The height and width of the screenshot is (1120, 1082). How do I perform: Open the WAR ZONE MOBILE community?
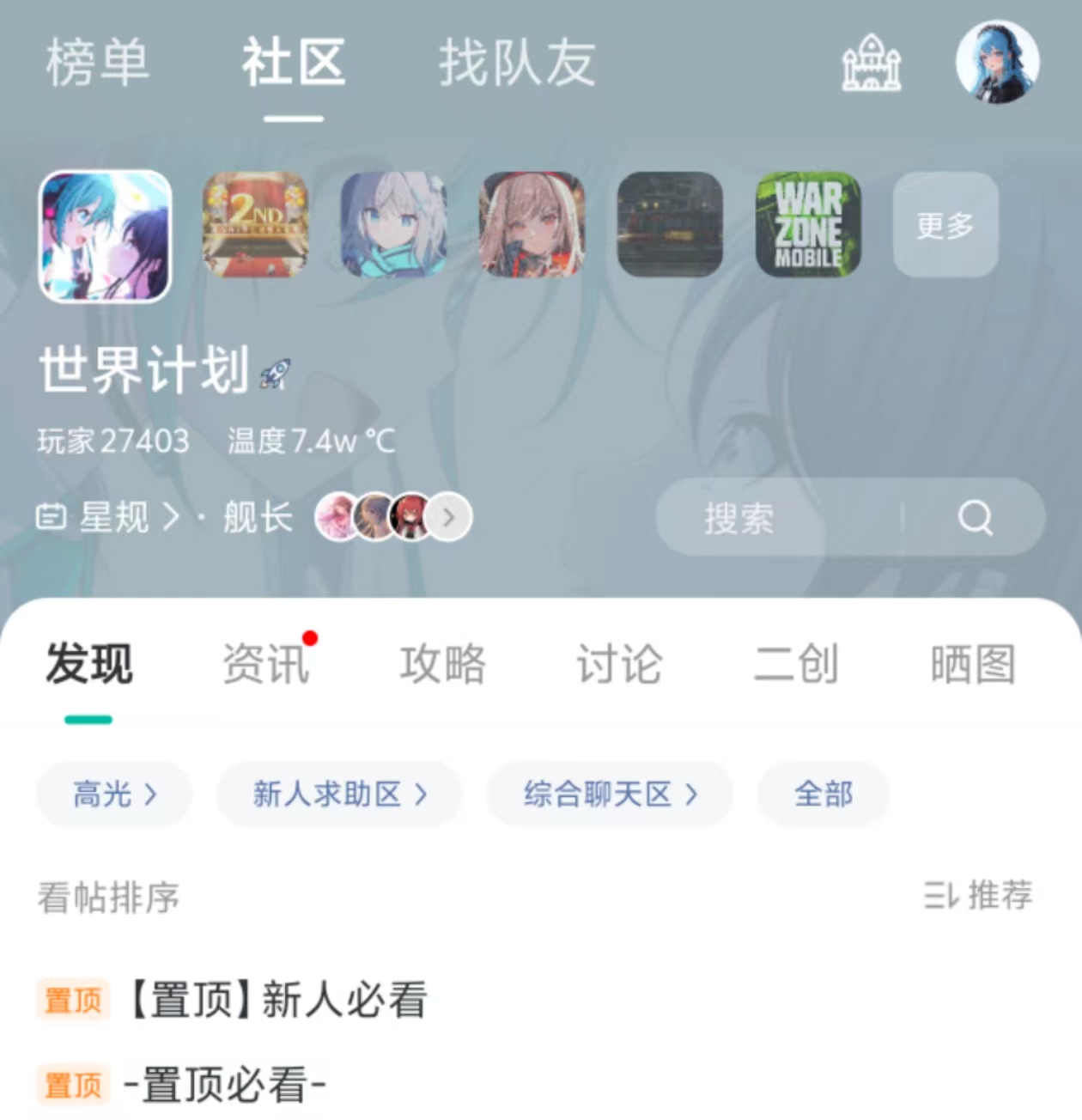[807, 225]
